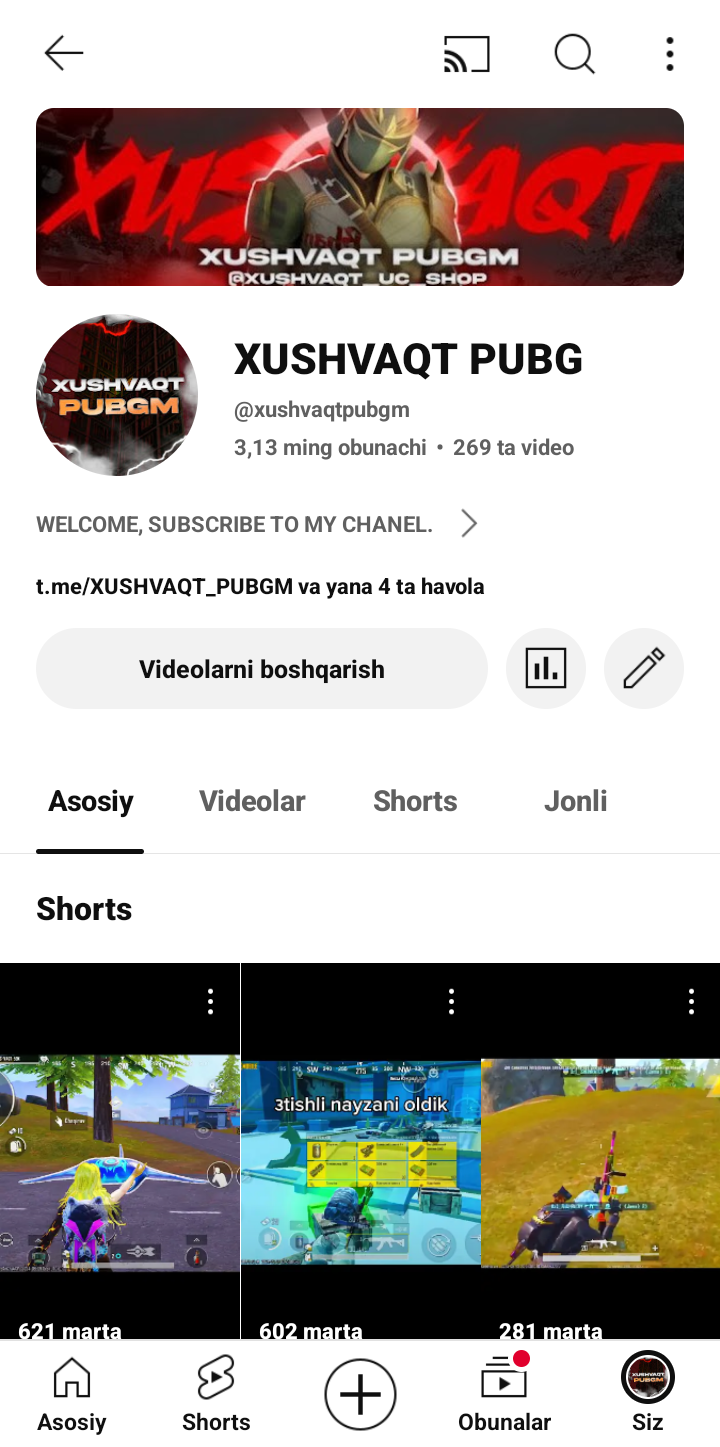The height and width of the screenshot is (1447, 720).
Task: Select Shorts in the bottom navigation
Action: (216, 1393)
